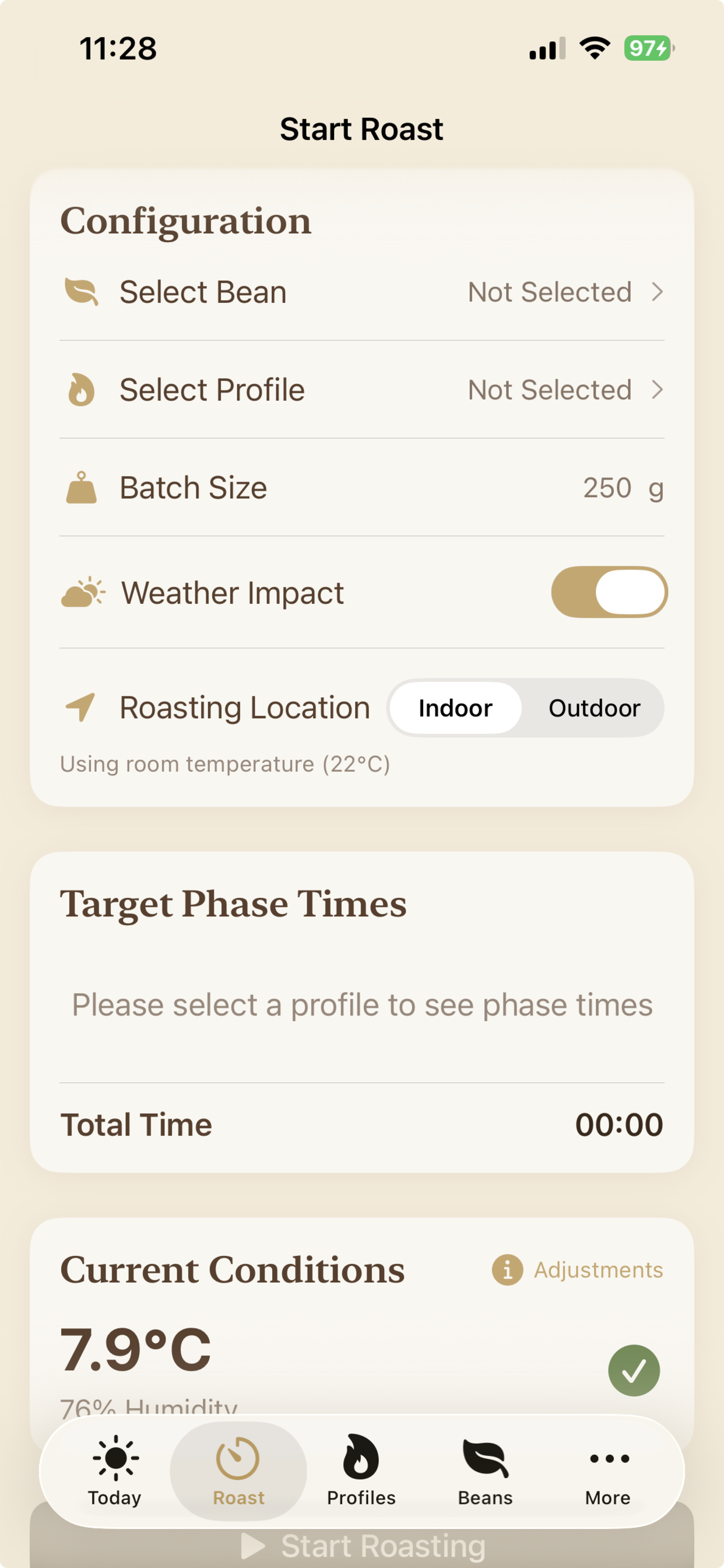The width and height of the screenshot is (724, 1568).
Task: Click the flame icon beside Select Profile
Action: [x=81, y=389]
